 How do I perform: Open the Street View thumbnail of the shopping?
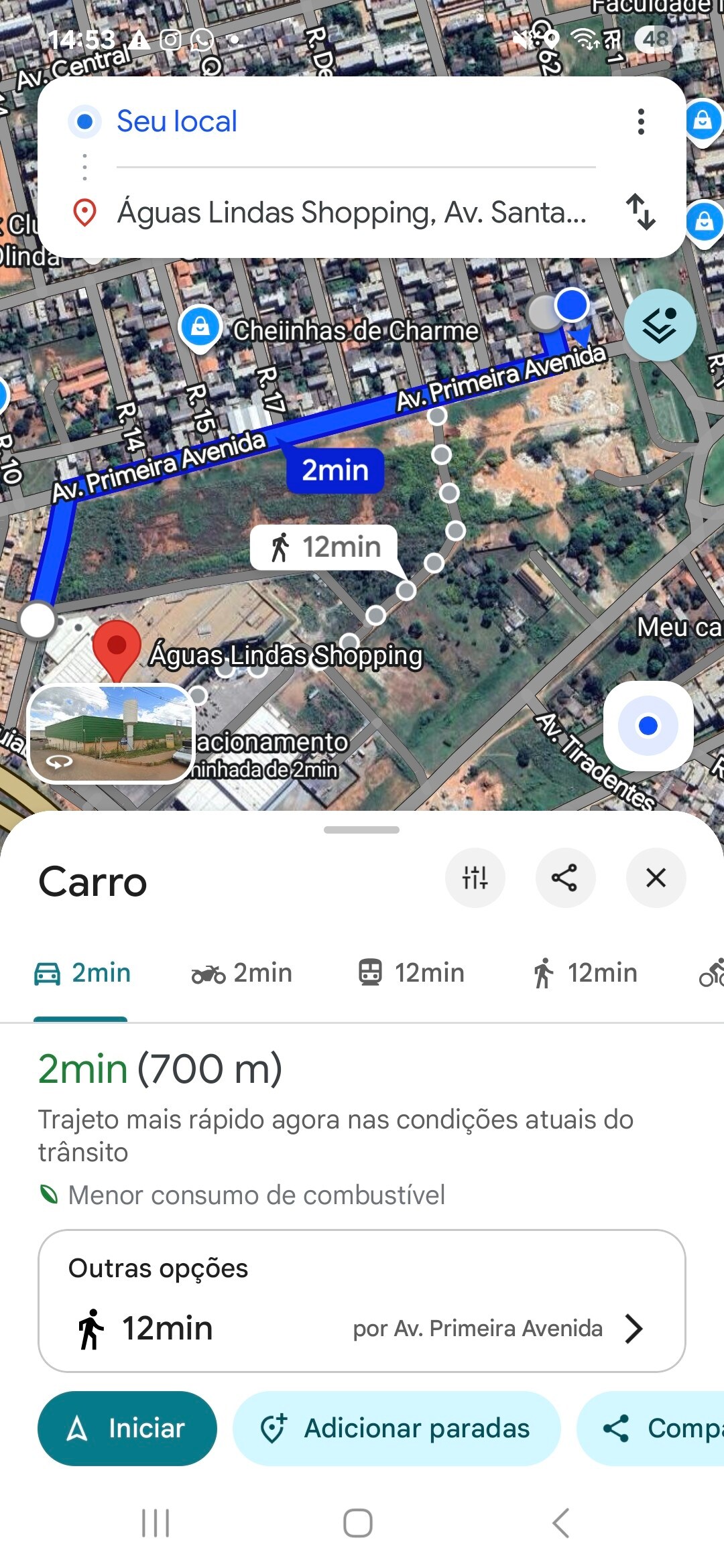click(x=111, y=734)
